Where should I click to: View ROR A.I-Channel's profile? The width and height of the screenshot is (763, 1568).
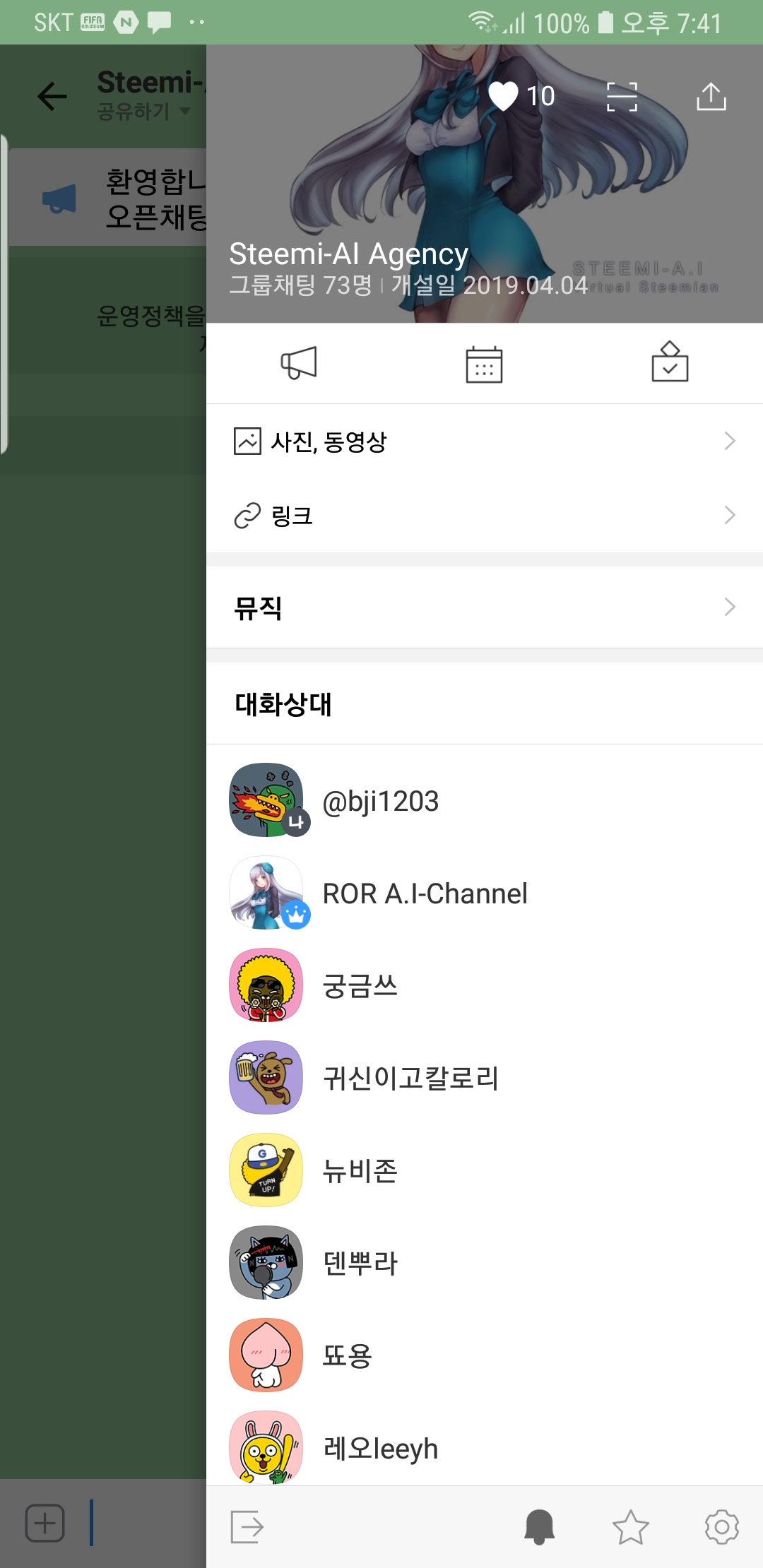[424, 893]
